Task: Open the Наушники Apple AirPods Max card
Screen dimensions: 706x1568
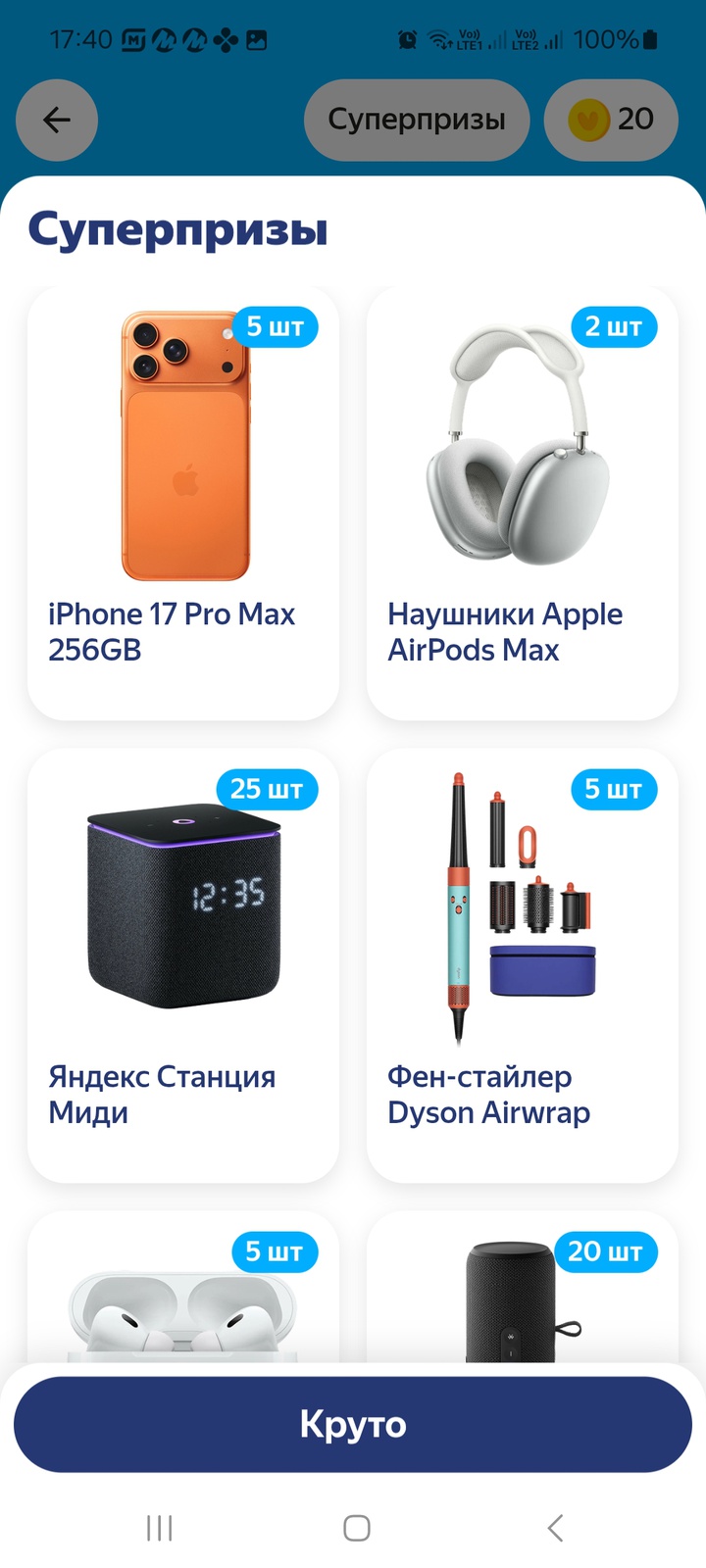Action: (522, 503)
